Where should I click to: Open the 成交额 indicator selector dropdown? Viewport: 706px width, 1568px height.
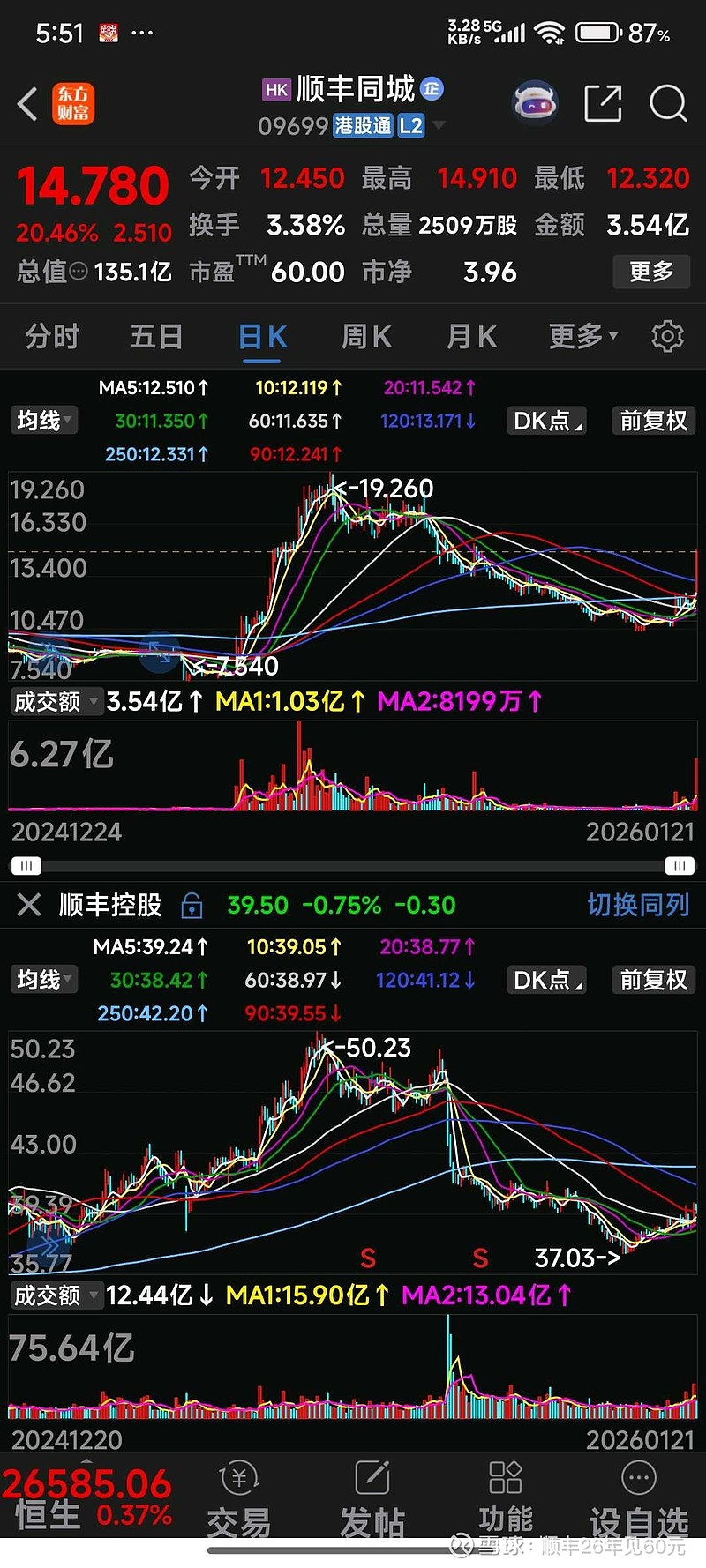tap(56, 701)
